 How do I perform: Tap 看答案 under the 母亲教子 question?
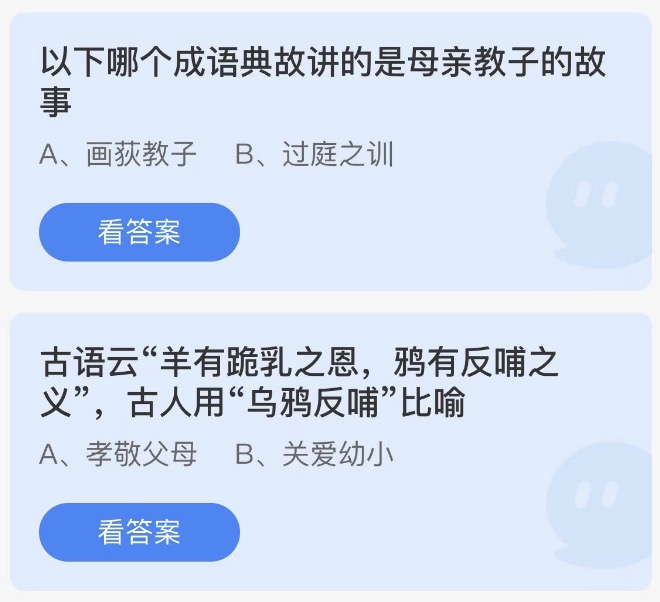coord(139,232)
